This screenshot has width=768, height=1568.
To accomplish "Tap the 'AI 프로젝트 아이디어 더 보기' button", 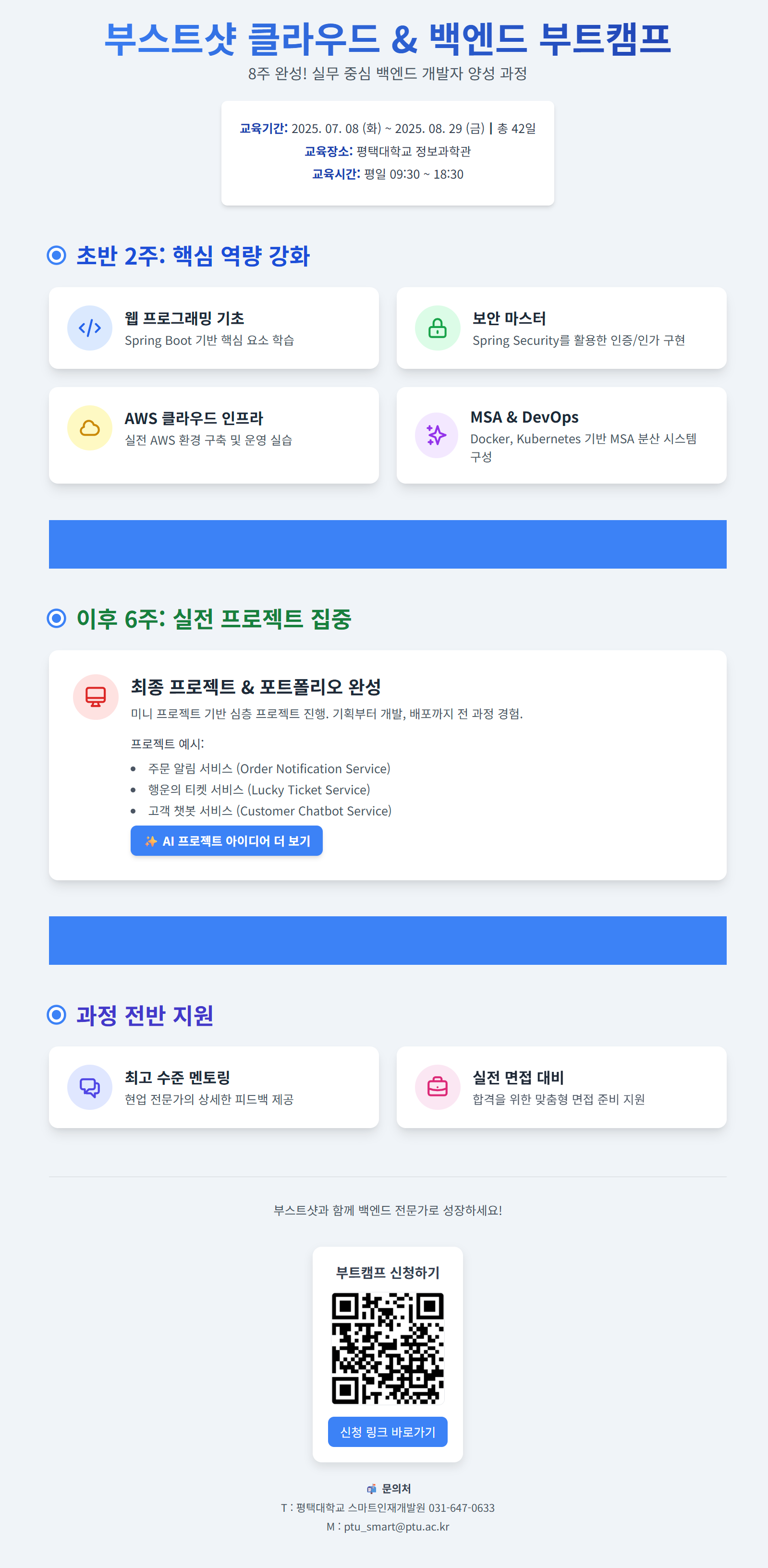I will pos(226,840).
